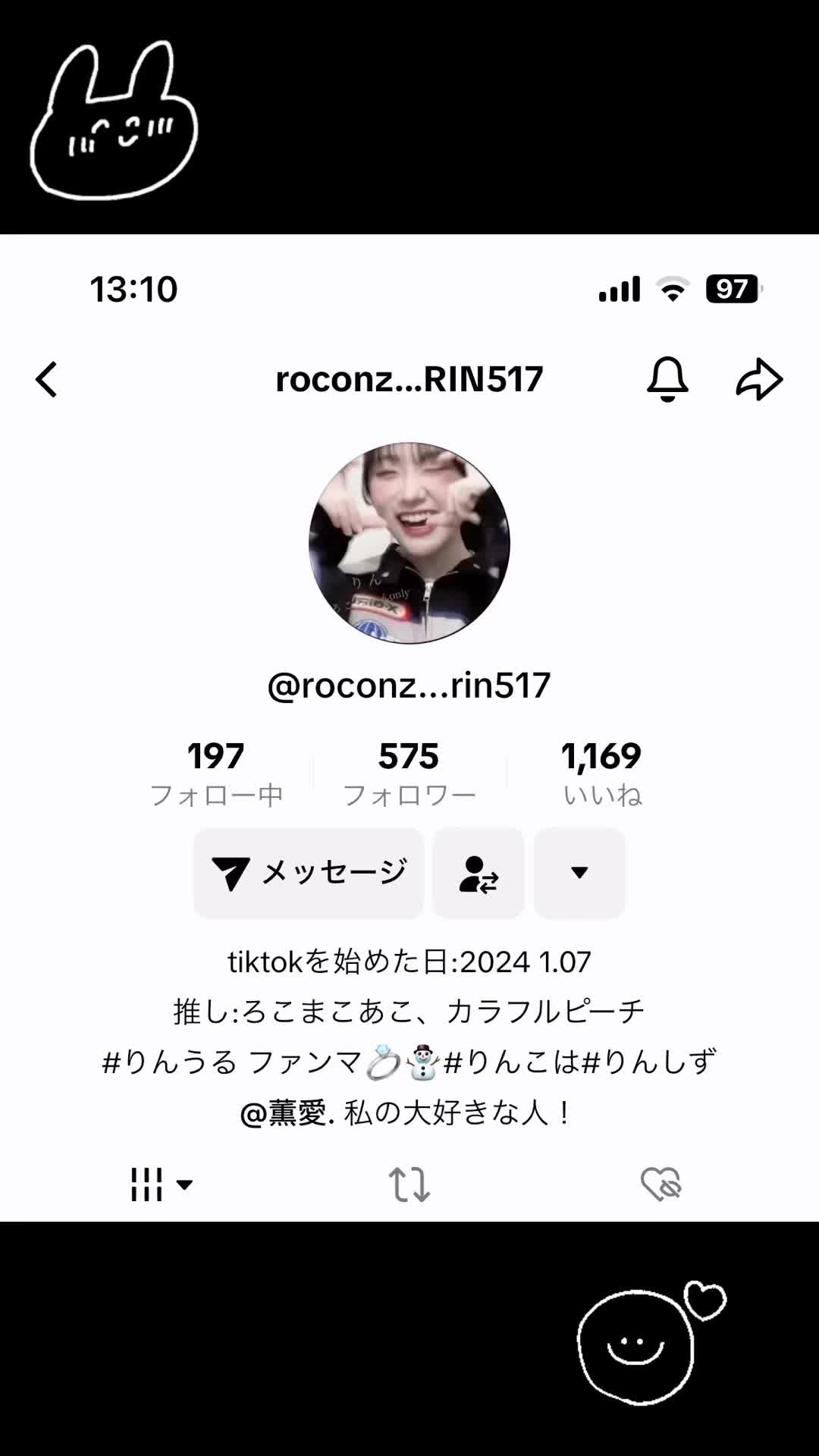
Task: Switch to the videos grid tab
Action: 160,1184
